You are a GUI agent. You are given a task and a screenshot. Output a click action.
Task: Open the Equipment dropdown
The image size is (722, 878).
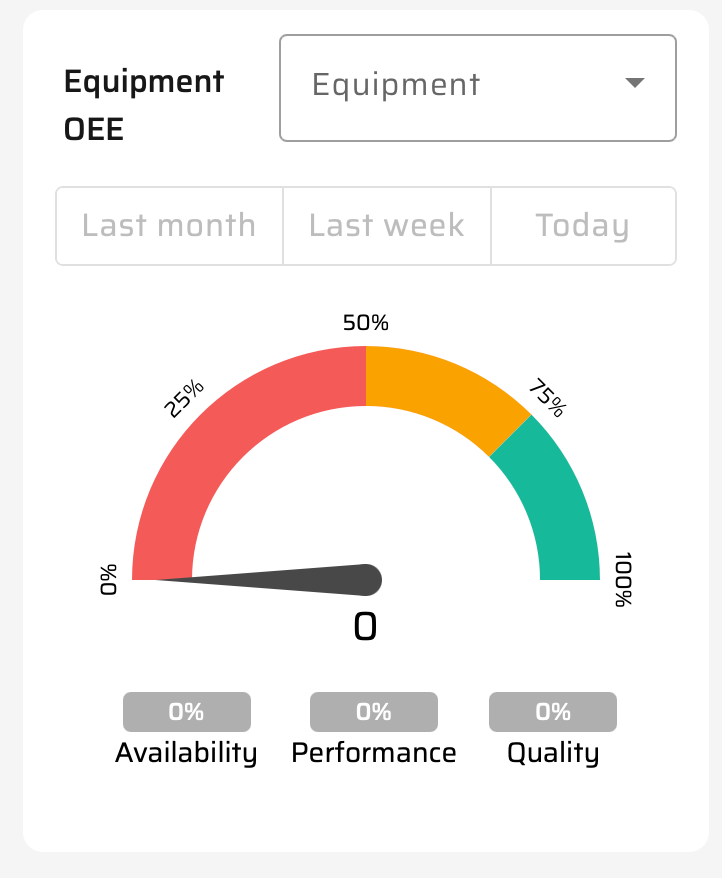click(477, 88)
